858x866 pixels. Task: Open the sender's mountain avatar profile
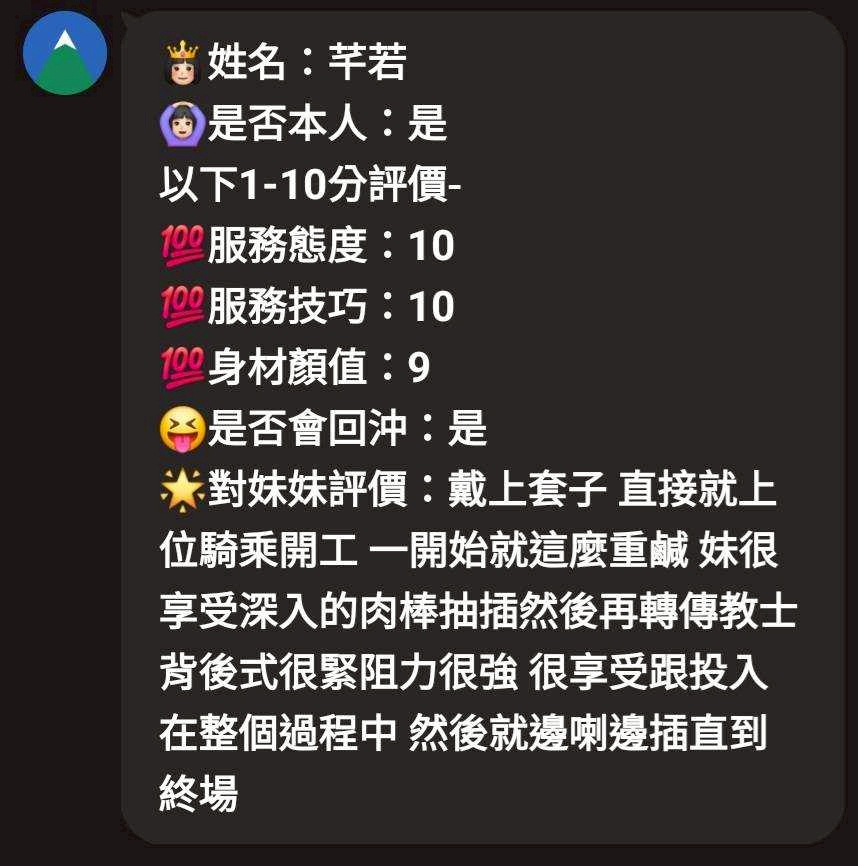[64, 53]
